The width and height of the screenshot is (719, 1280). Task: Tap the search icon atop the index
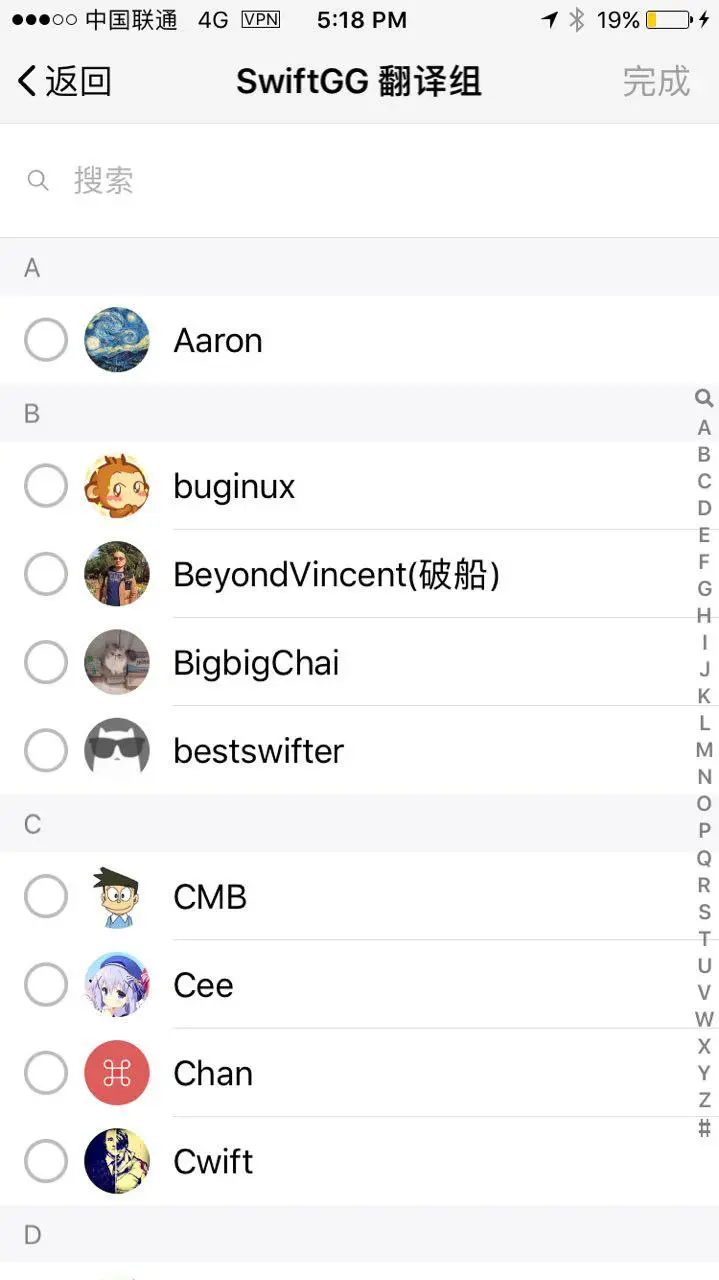704,398
